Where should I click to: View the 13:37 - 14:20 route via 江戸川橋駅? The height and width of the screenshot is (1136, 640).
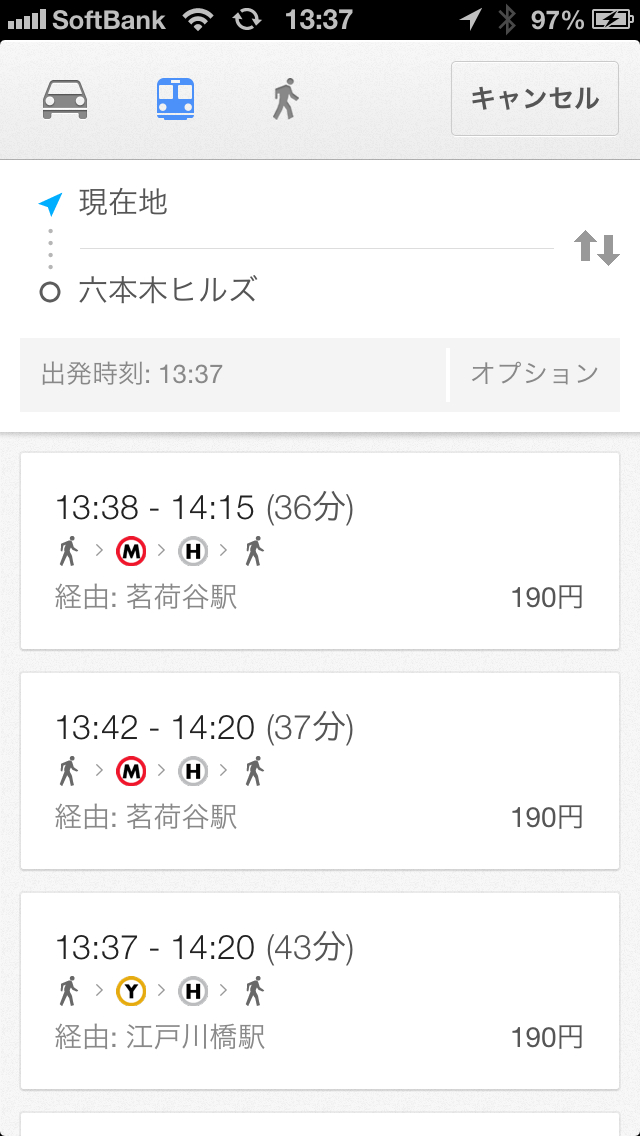click(319, 991)
